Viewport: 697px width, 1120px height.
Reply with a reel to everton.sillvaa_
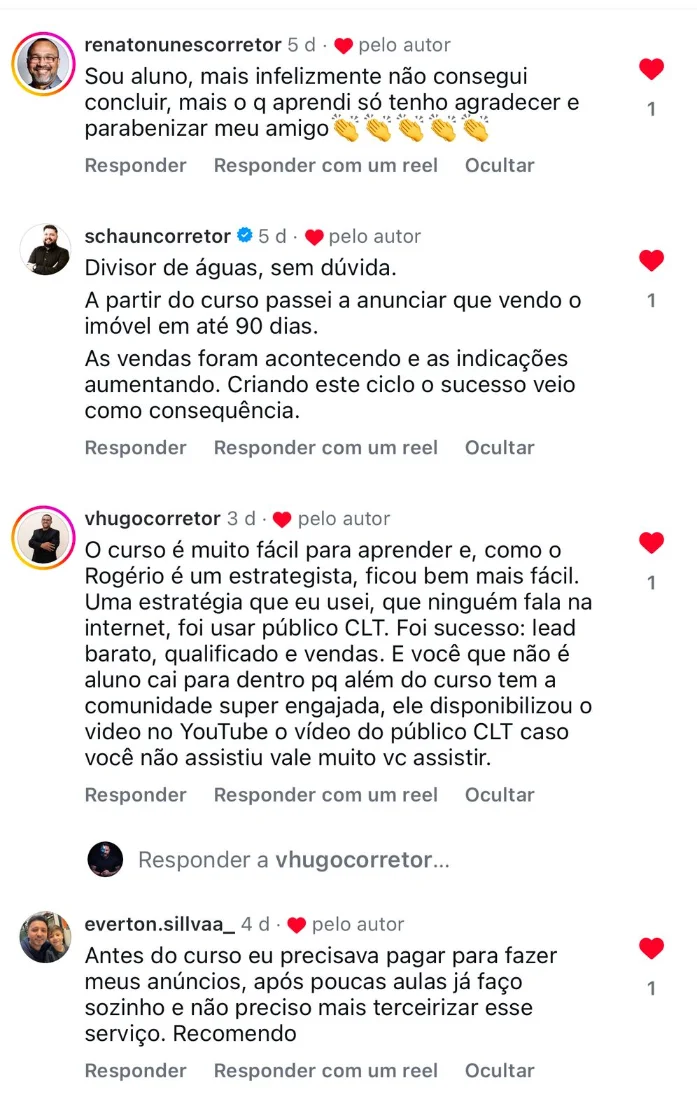325,1070
